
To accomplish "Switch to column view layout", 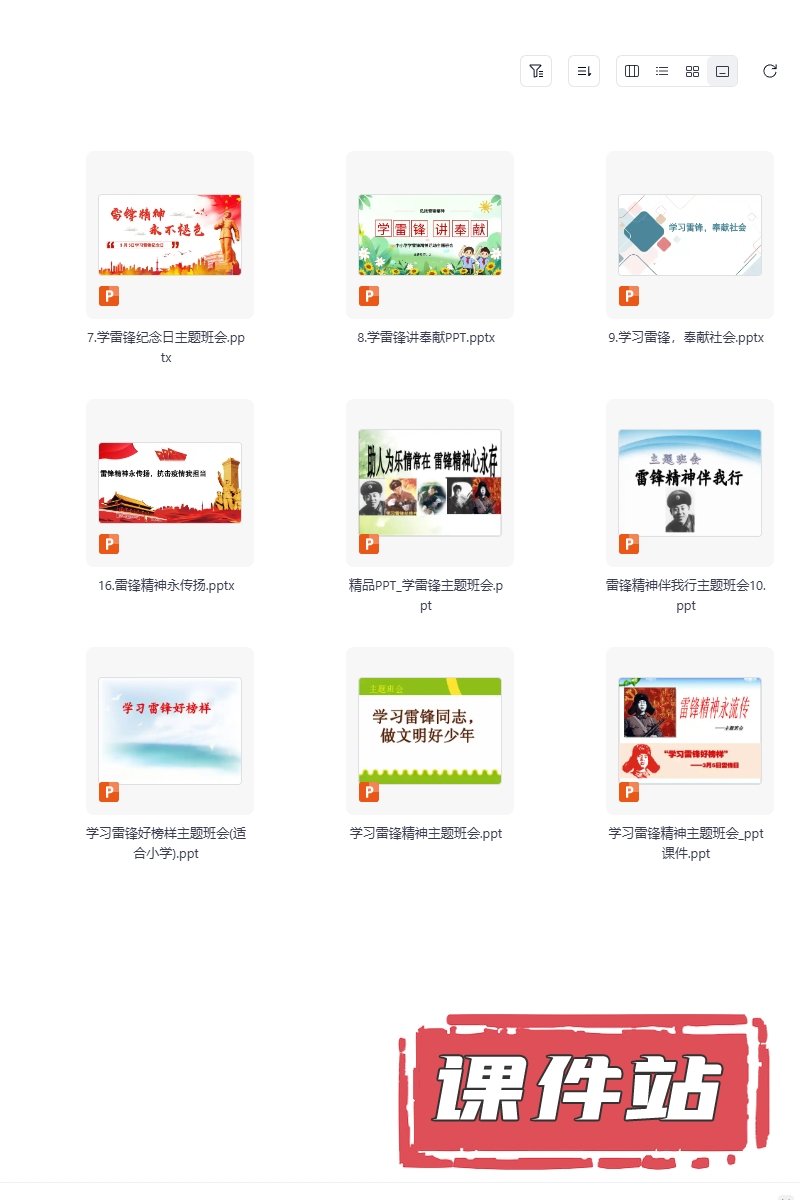I will pos(632,71).
